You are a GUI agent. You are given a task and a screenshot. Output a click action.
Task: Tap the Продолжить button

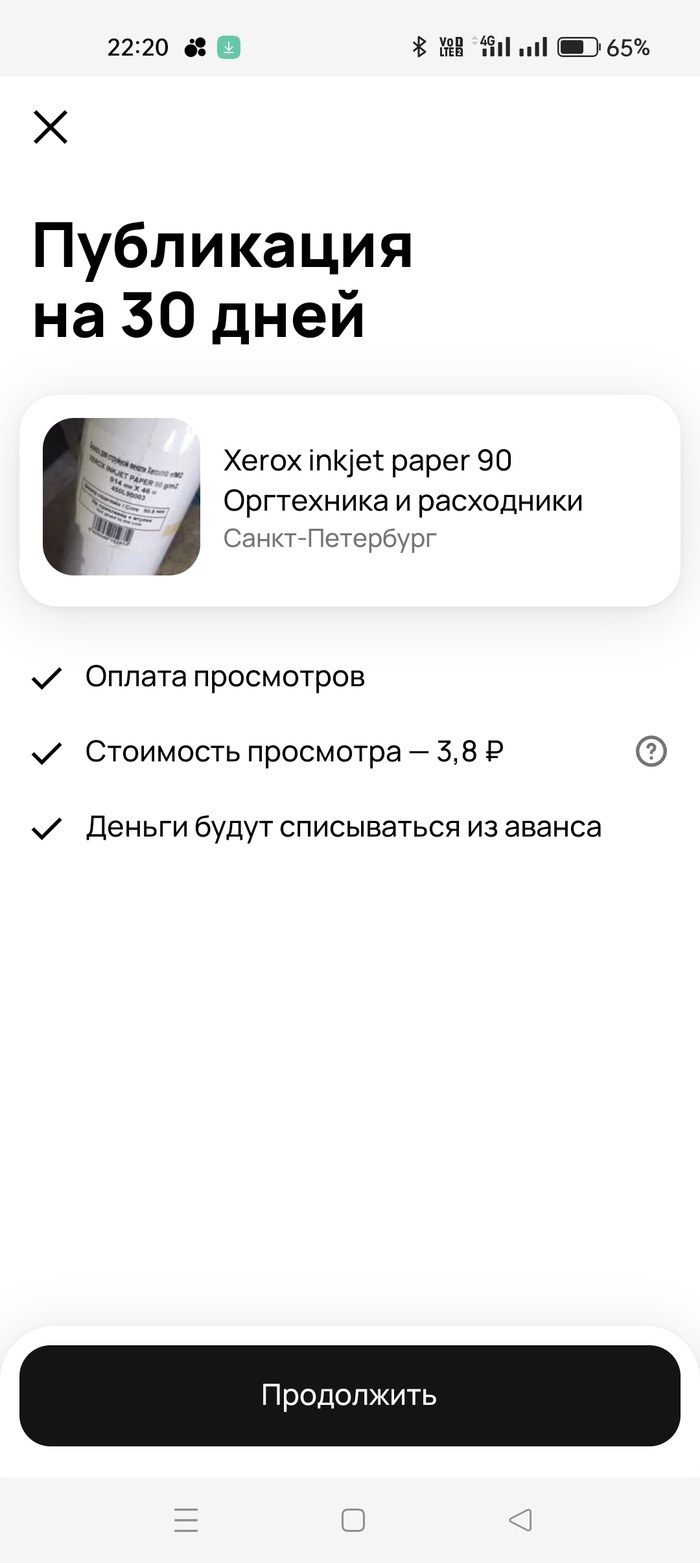349,1395
